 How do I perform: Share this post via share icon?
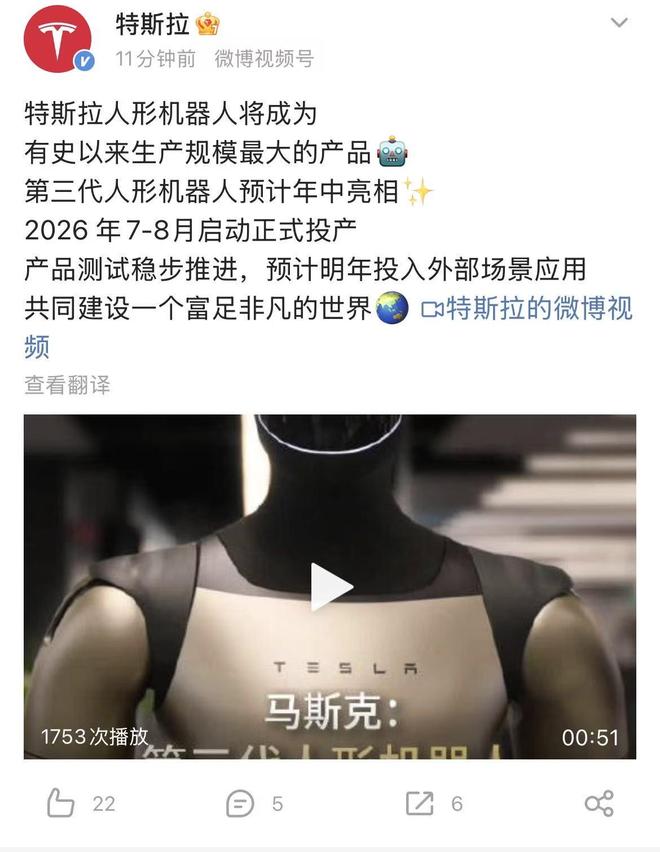point(598,802)
